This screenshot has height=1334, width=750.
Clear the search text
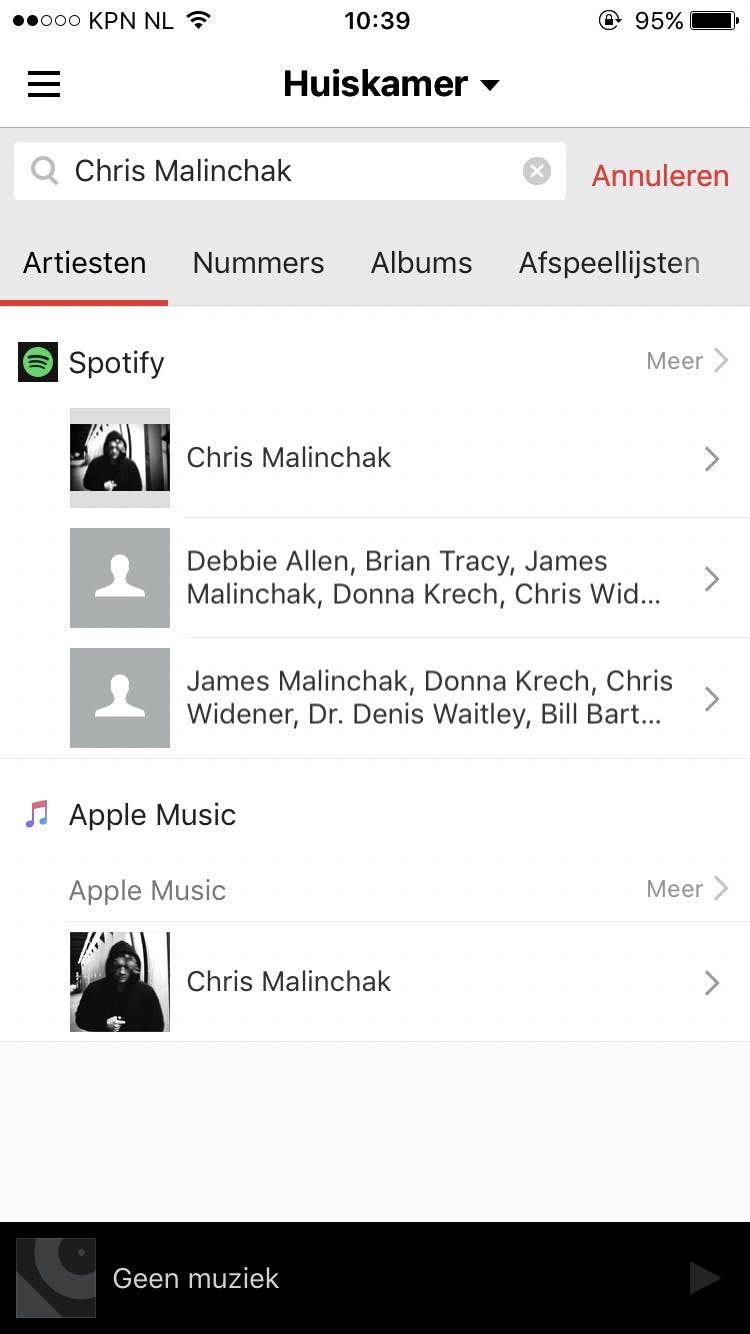pyautogui.click(x=537, y=172)
